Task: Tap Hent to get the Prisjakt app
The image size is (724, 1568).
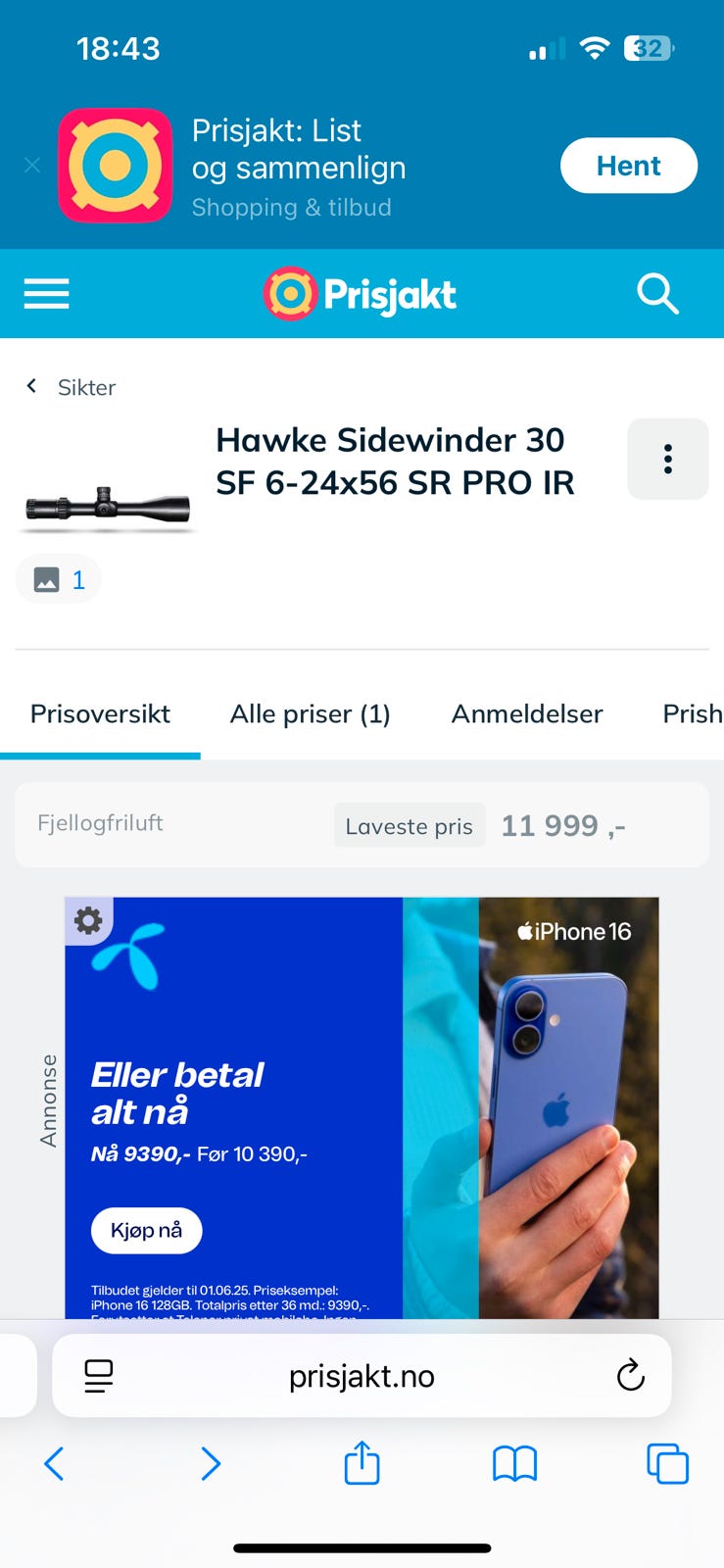Action: 628,165
